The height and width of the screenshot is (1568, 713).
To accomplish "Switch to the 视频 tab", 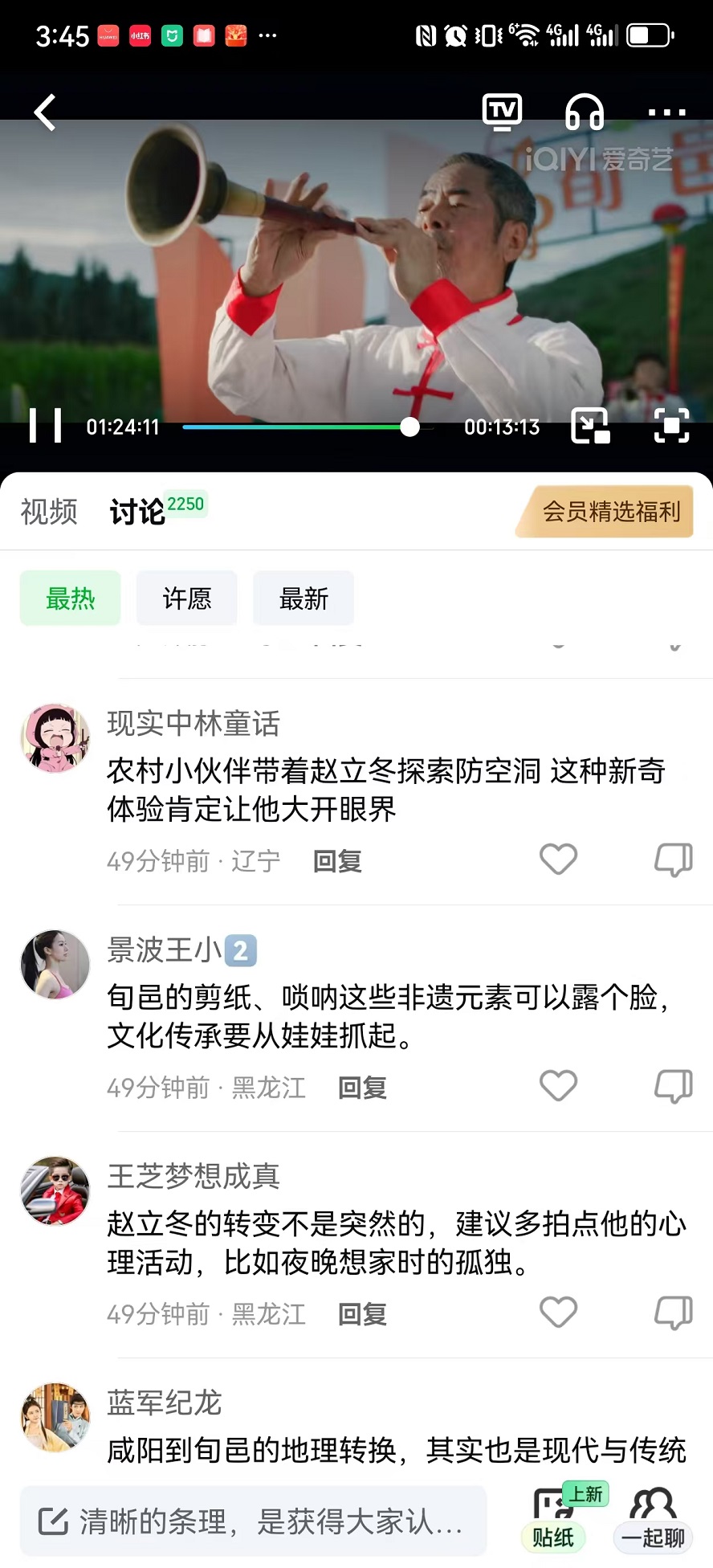I will tap(49, 512).
